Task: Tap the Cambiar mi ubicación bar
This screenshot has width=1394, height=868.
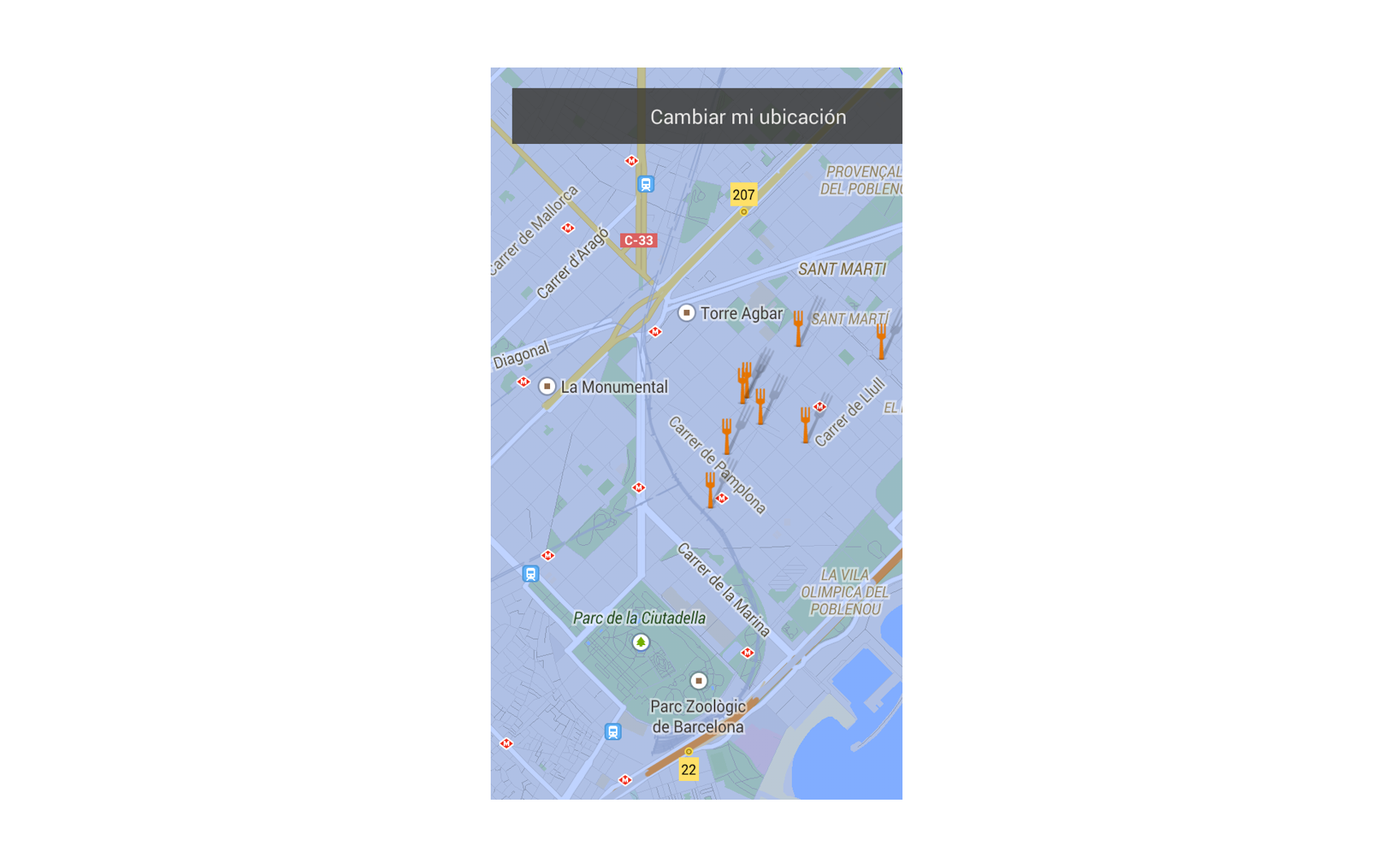Action: 706,116
